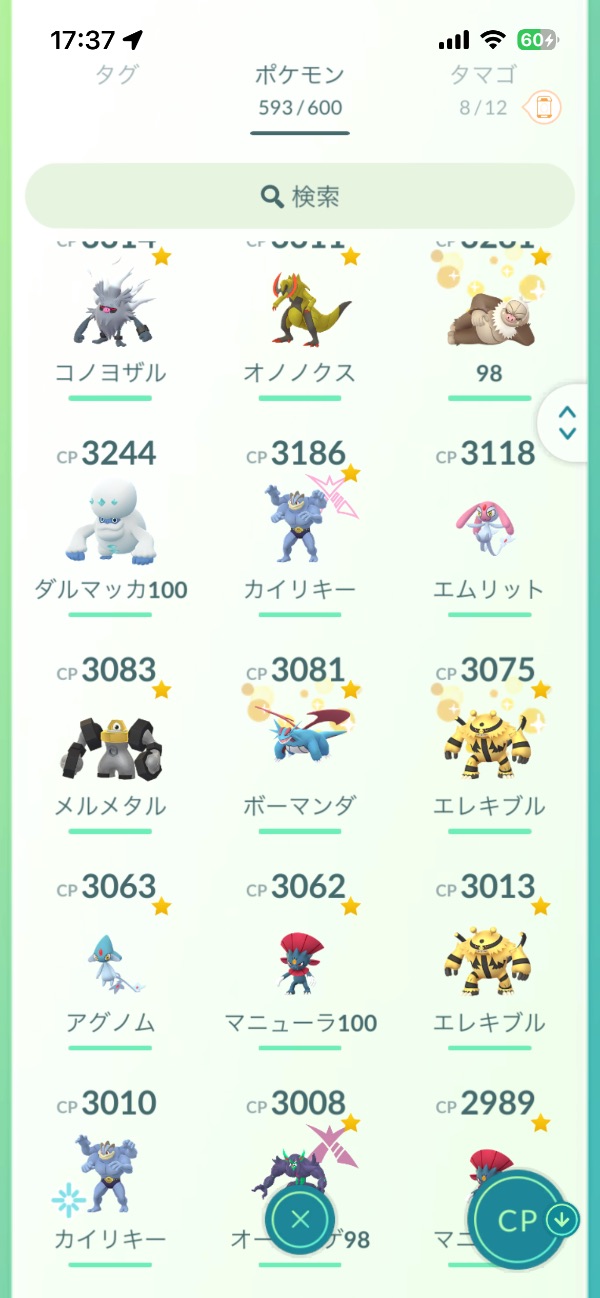
Task: Switch to the タマゴ tab
Action: click(483, 75)
